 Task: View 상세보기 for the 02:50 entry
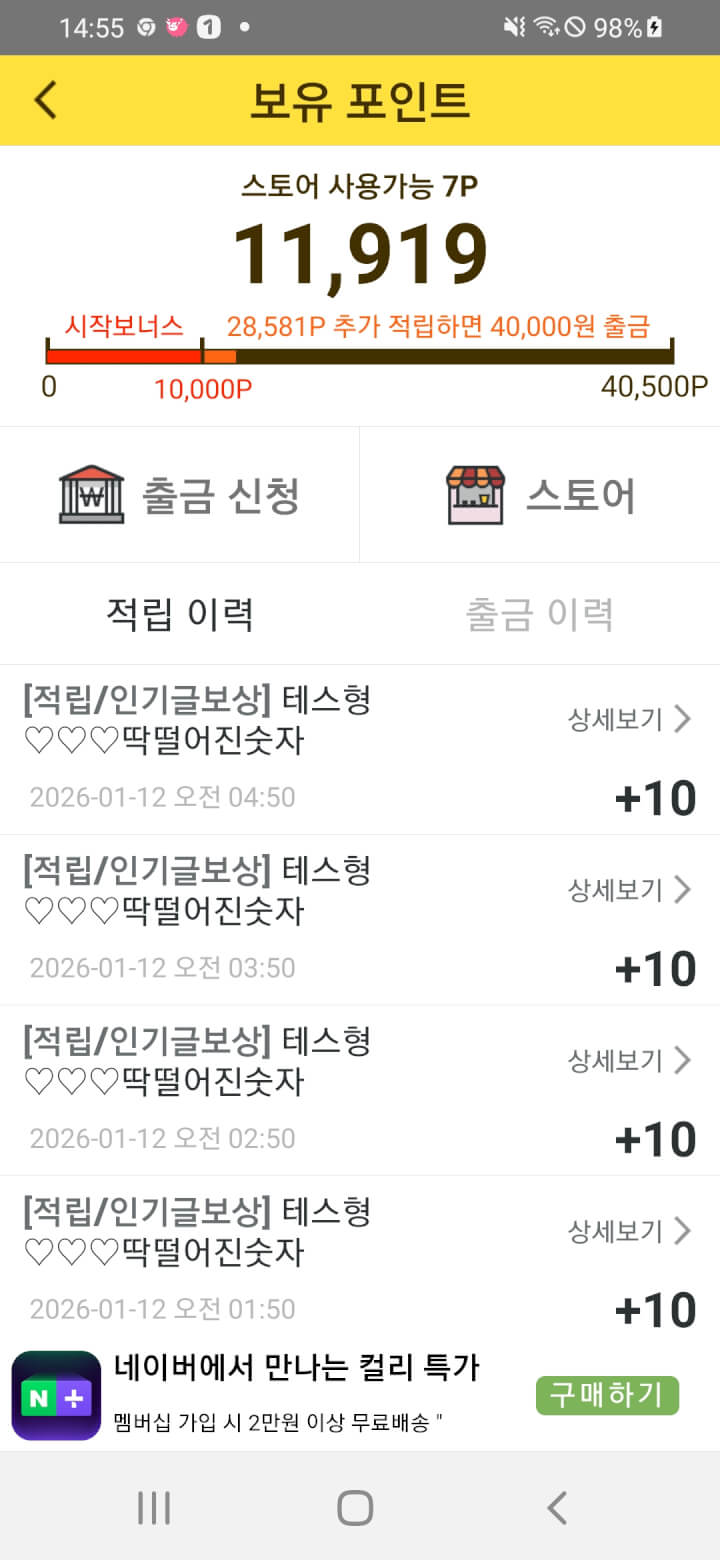coord(630,1060)
